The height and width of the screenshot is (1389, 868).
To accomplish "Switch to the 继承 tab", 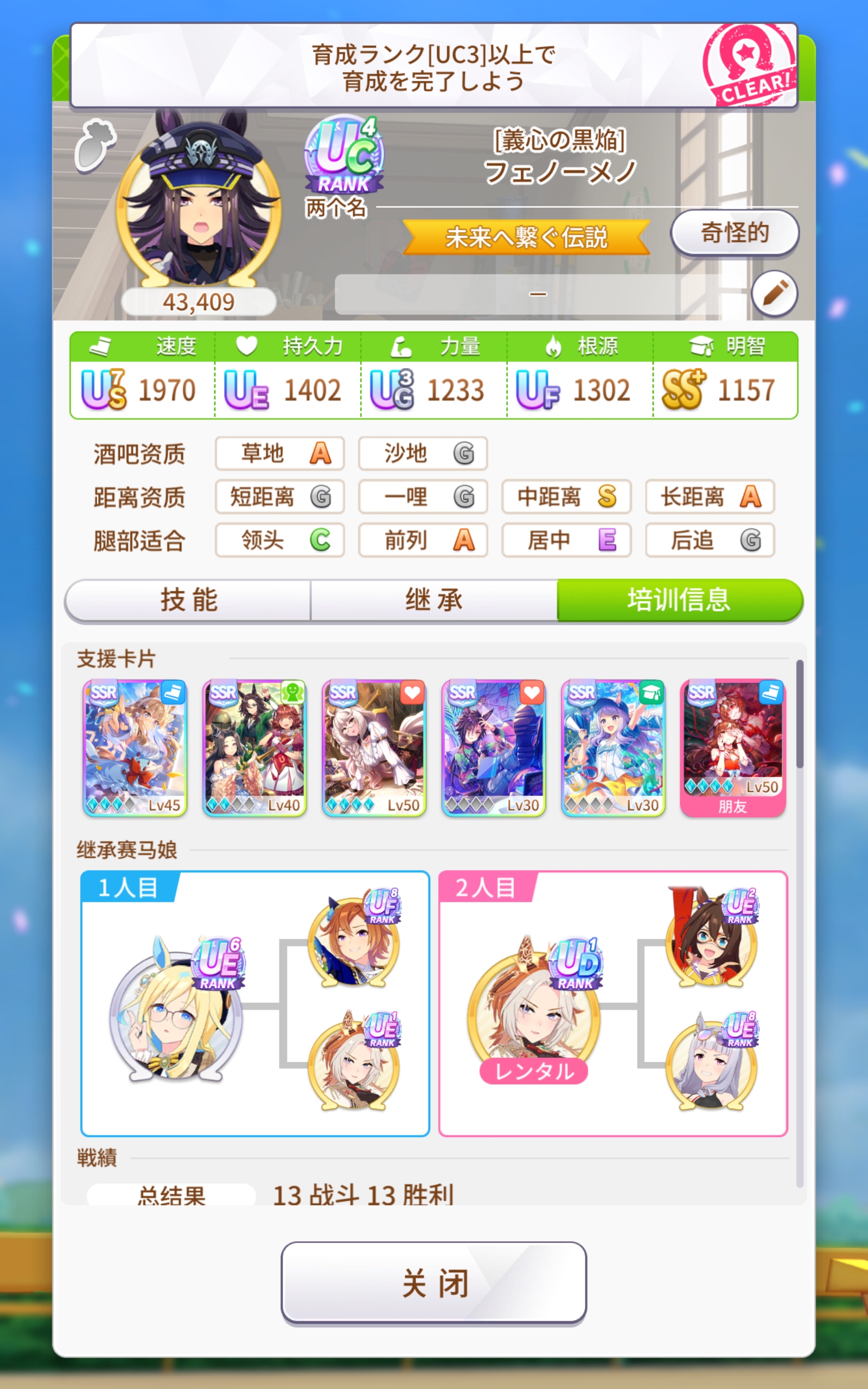I will 433,601.
